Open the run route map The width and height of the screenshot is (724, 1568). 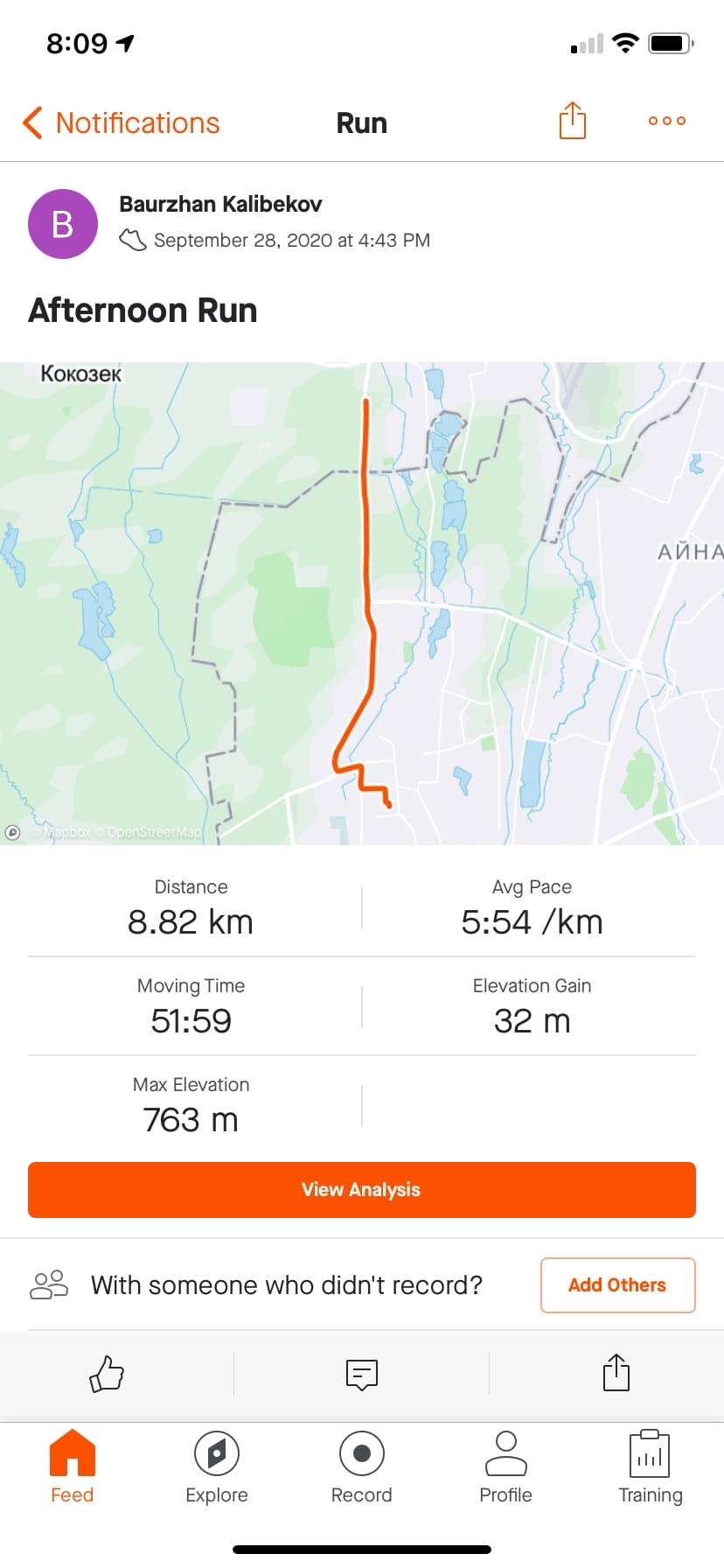click(362, 604)
